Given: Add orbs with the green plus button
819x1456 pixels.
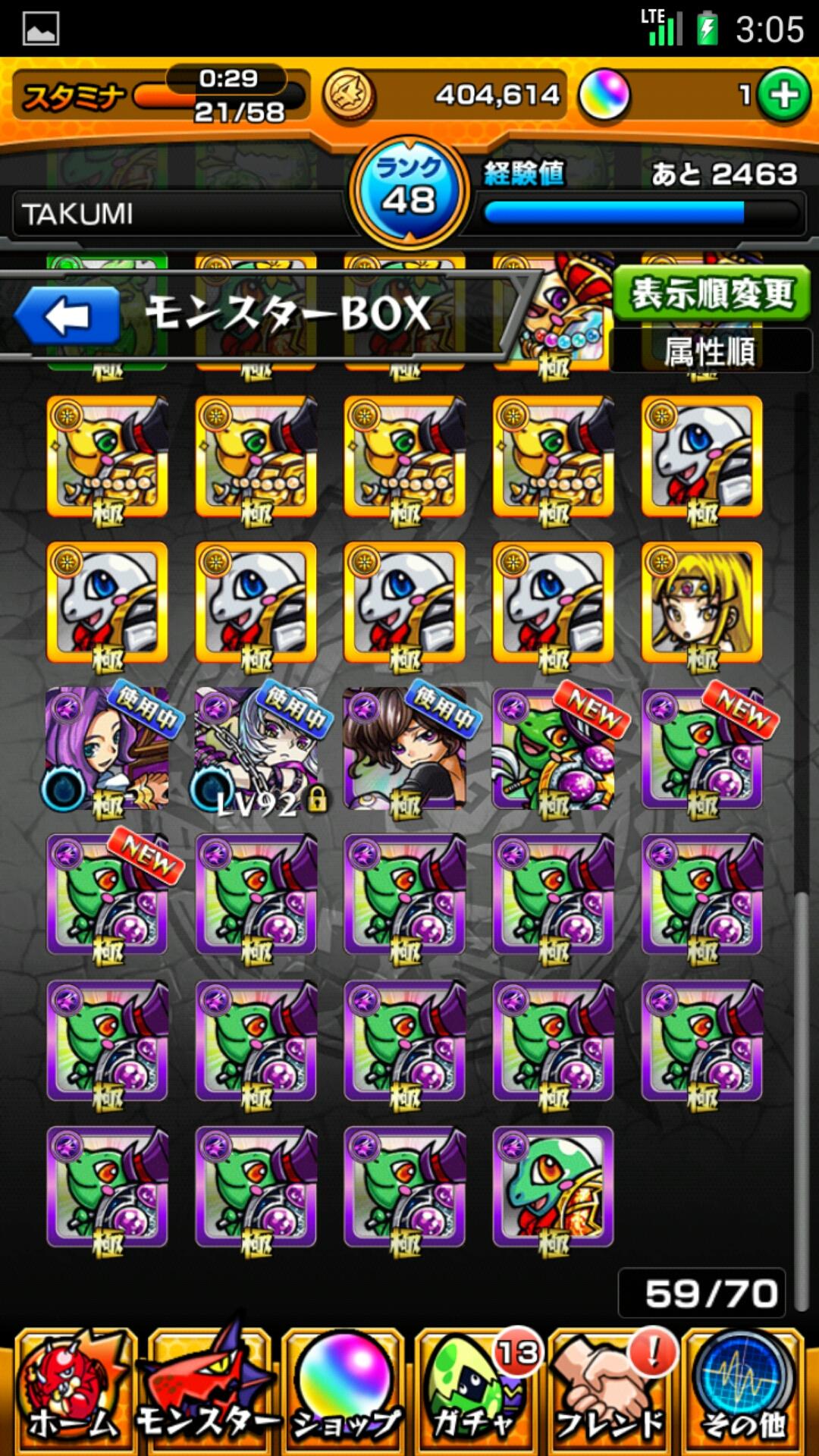Looking at the screenshot, I should tap(783, 96).
